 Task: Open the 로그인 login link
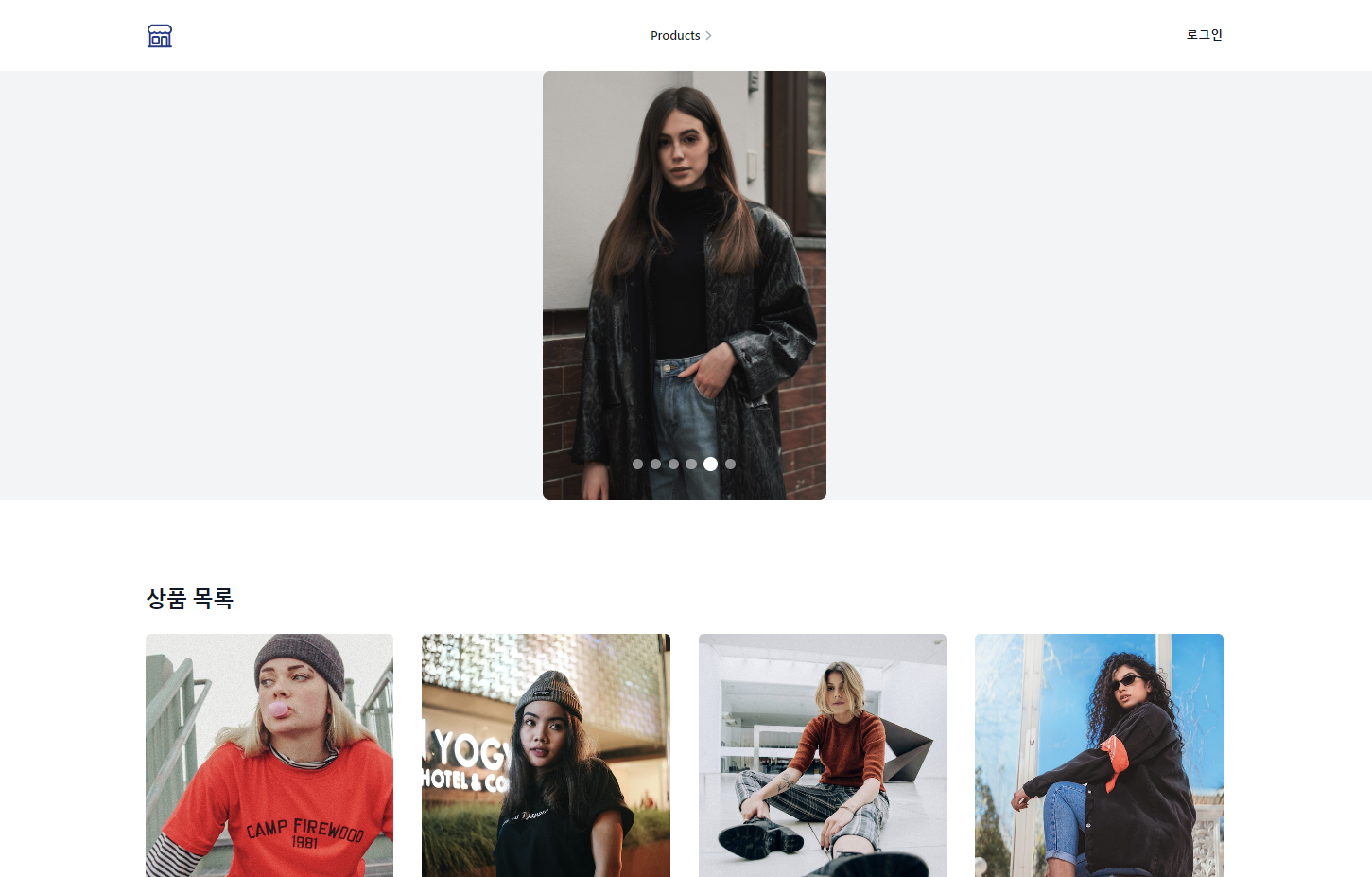pyautogui.click(x=1204, y=35)
